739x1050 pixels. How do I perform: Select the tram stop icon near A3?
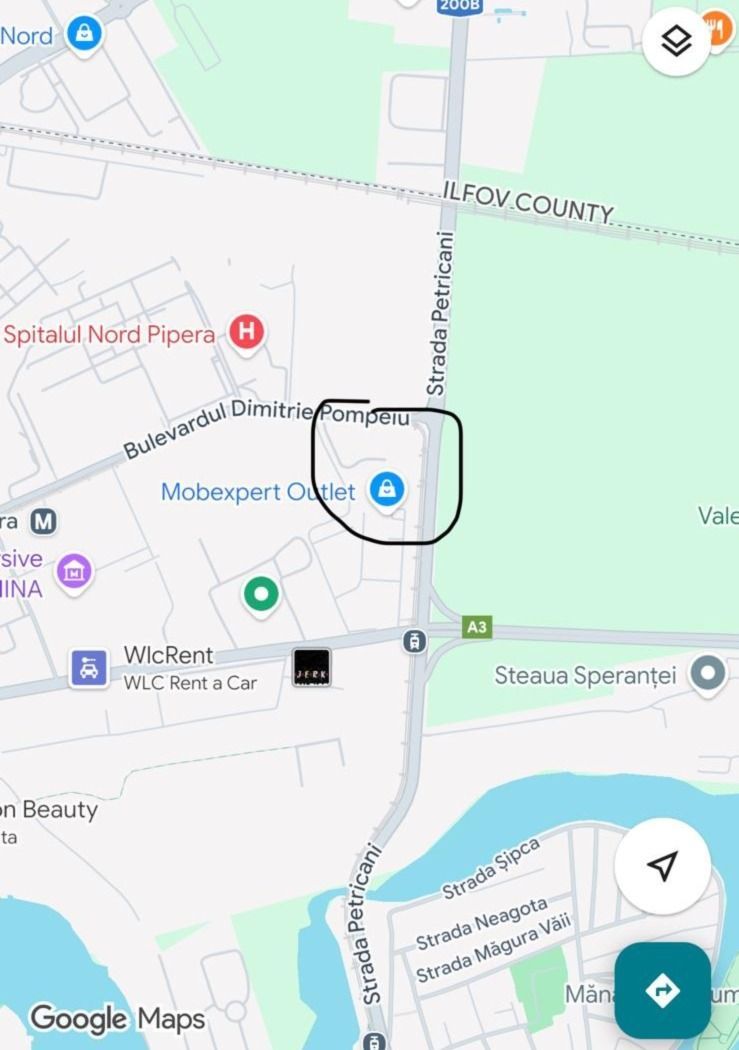[x=414, y=641]
